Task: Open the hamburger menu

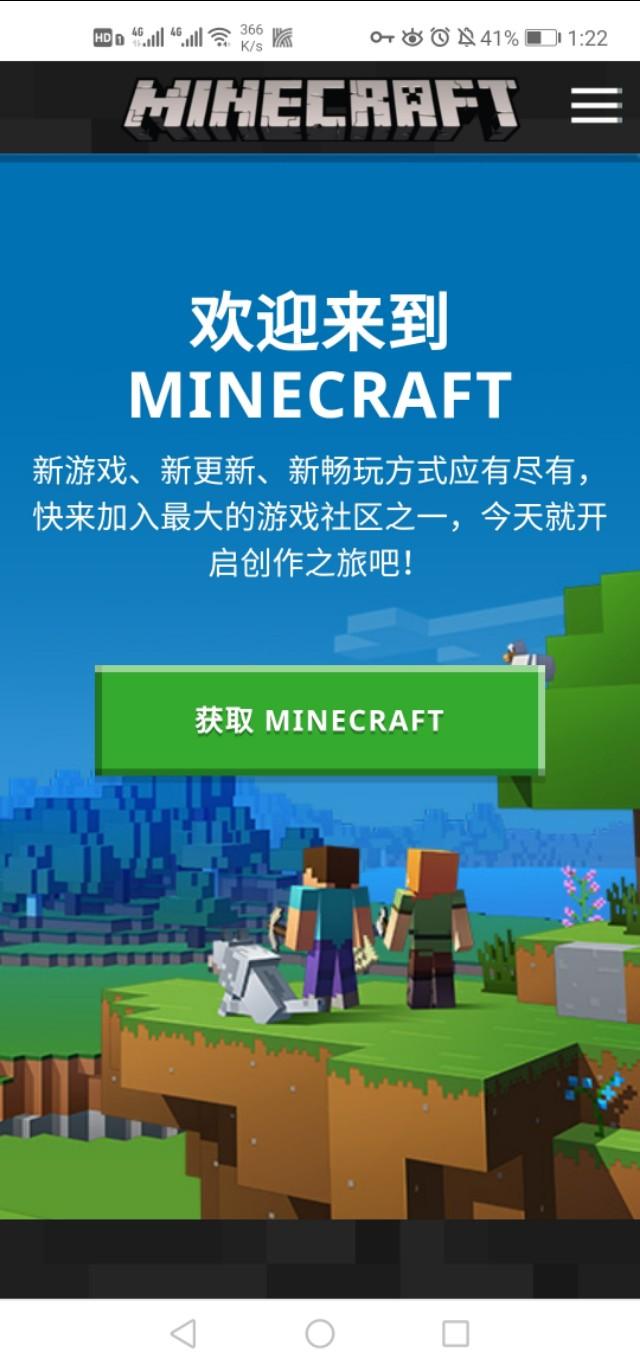Action: click(x=596, y=106)
